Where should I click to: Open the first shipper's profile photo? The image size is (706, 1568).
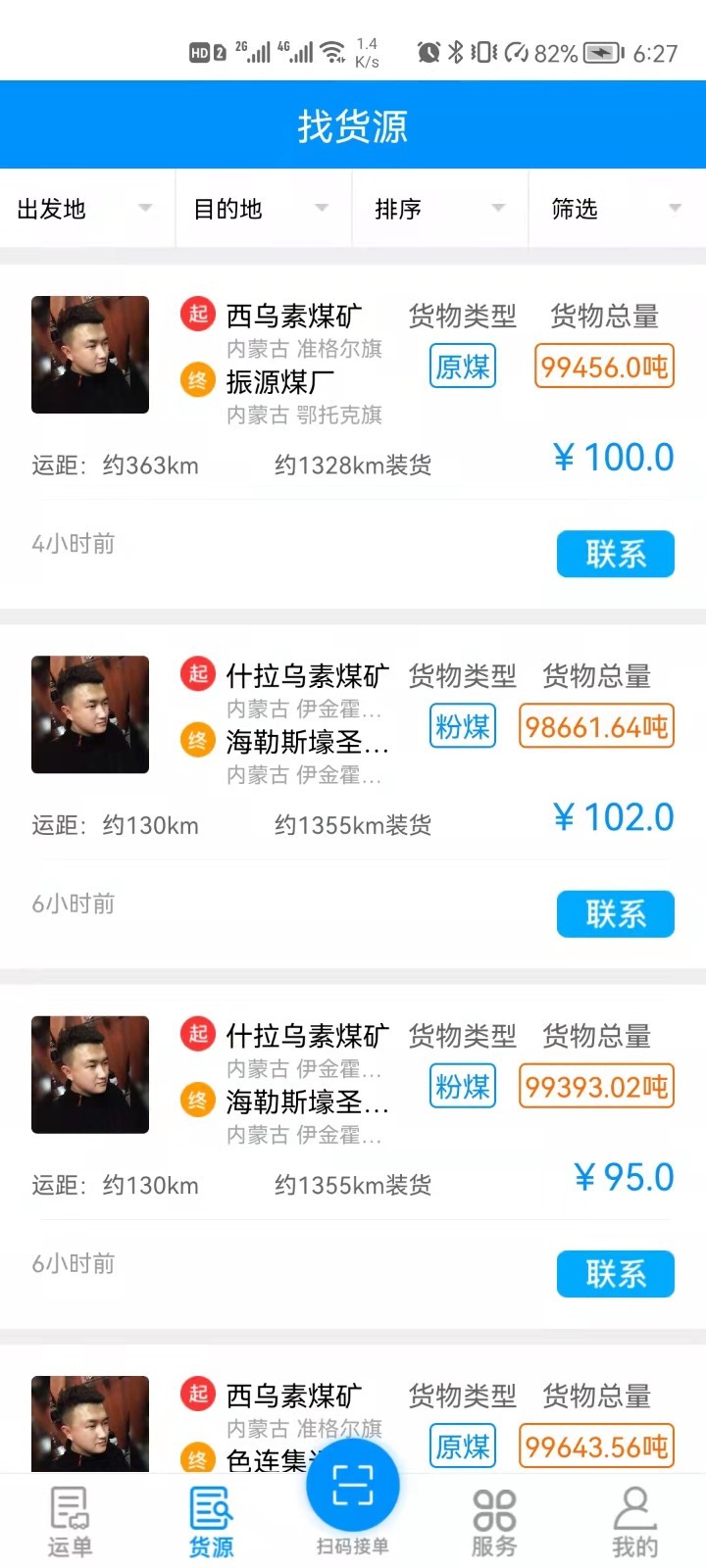point(89,355)
